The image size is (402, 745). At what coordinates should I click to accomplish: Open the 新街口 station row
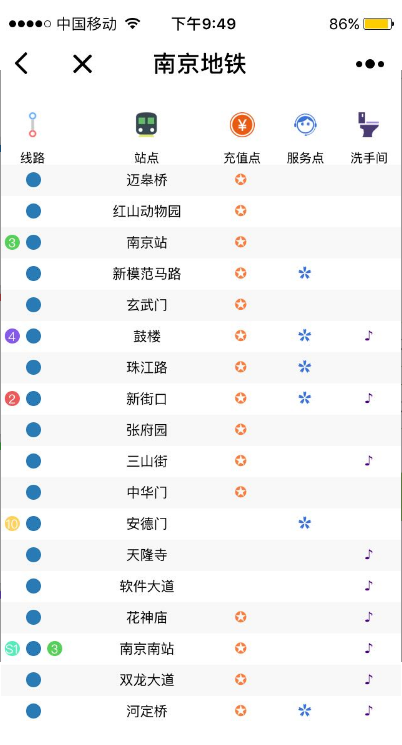201,399
